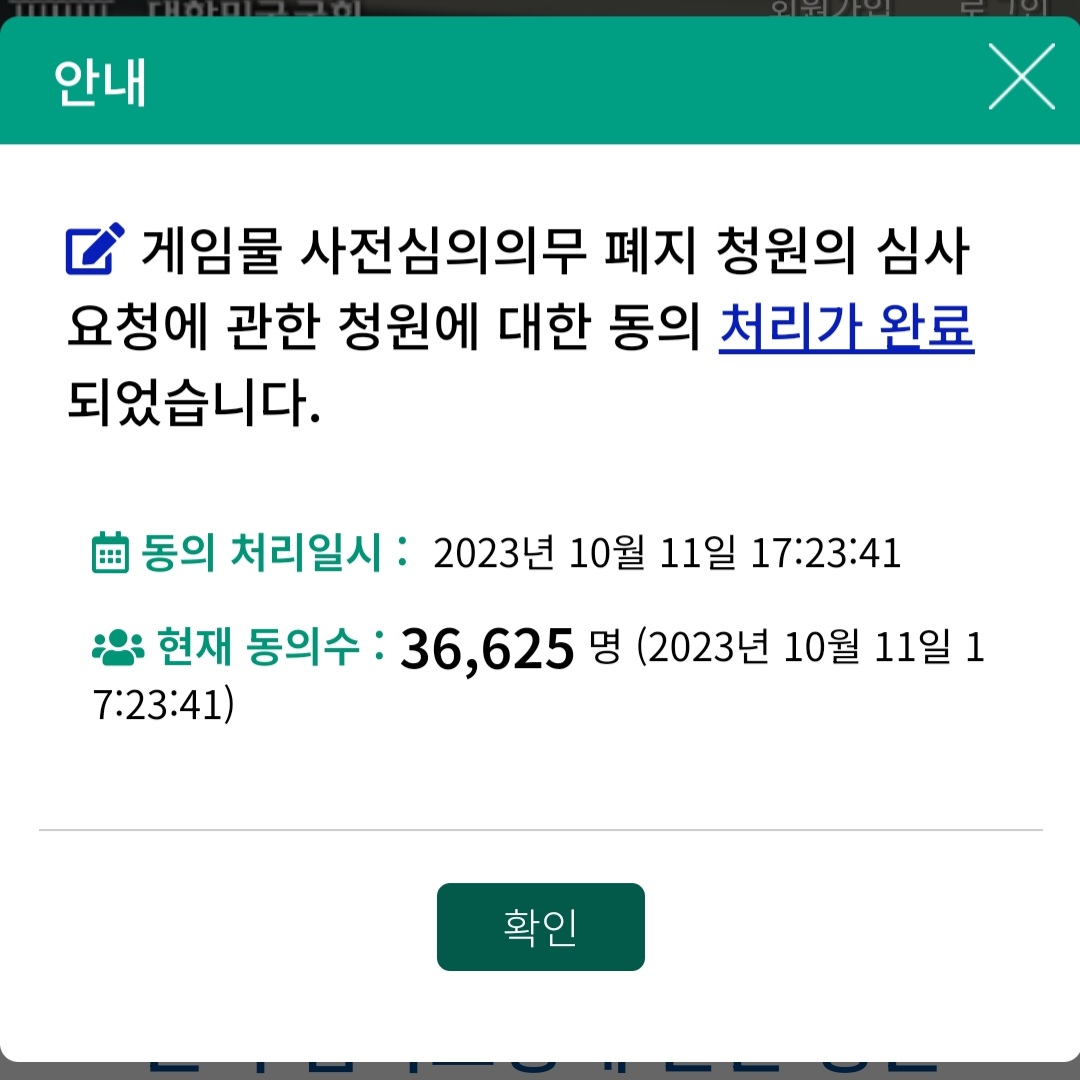This screenshot has width=1080, height=1080.
Task: Close the 안내 dialog with X
Action: click(x=1021, y=78)
